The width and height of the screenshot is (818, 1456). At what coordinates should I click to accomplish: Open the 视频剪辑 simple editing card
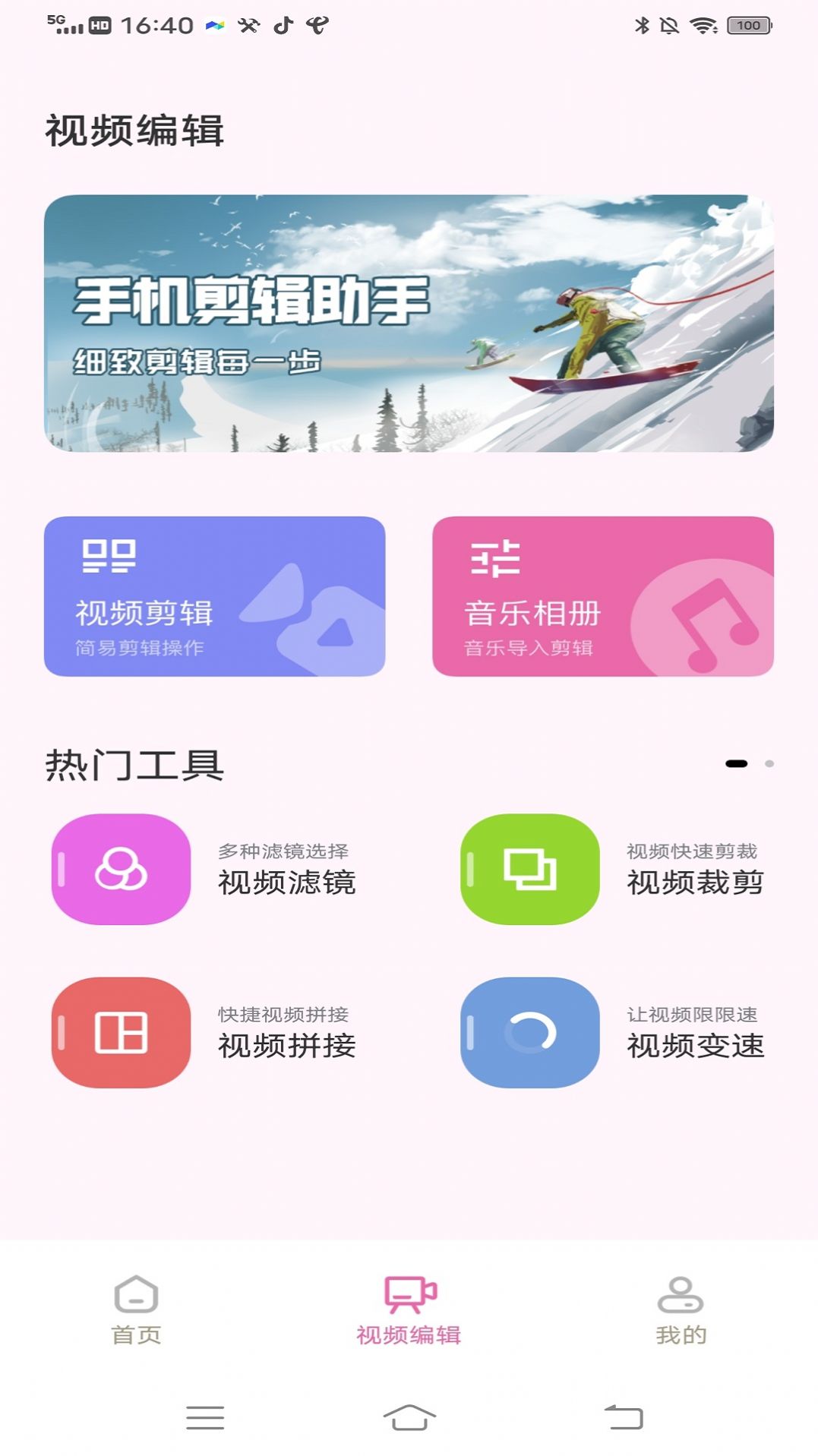(x=216, y=596)
